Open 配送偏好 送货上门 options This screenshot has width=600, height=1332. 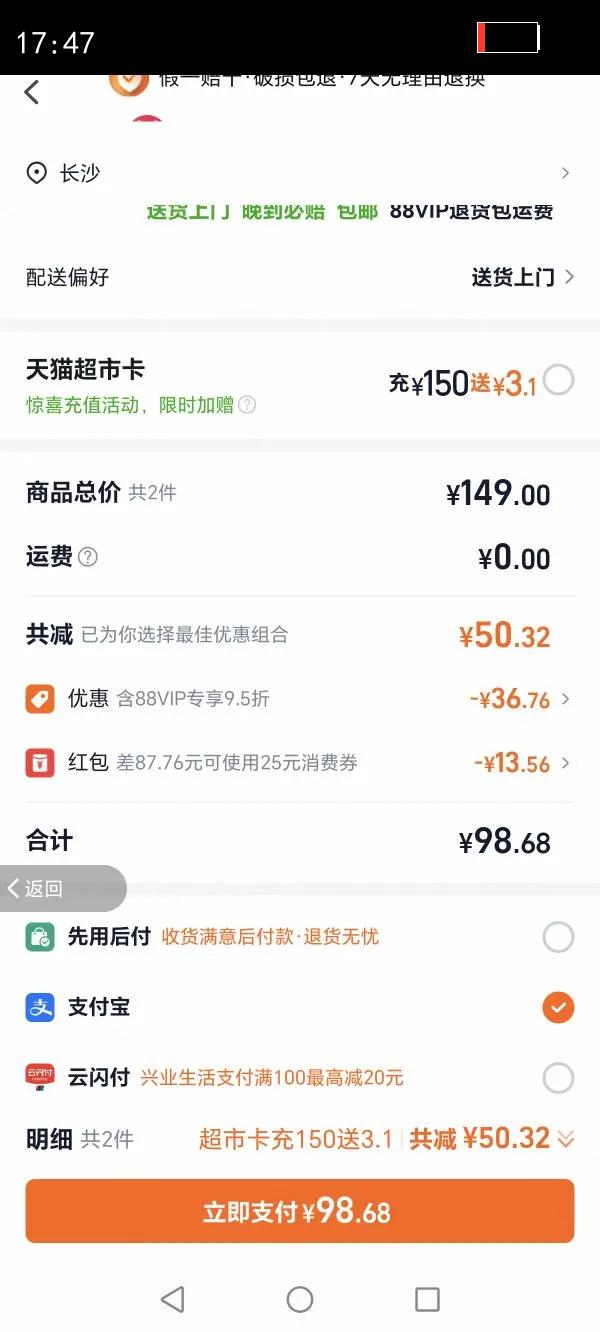pyautogui.click(x=300, y=277)
